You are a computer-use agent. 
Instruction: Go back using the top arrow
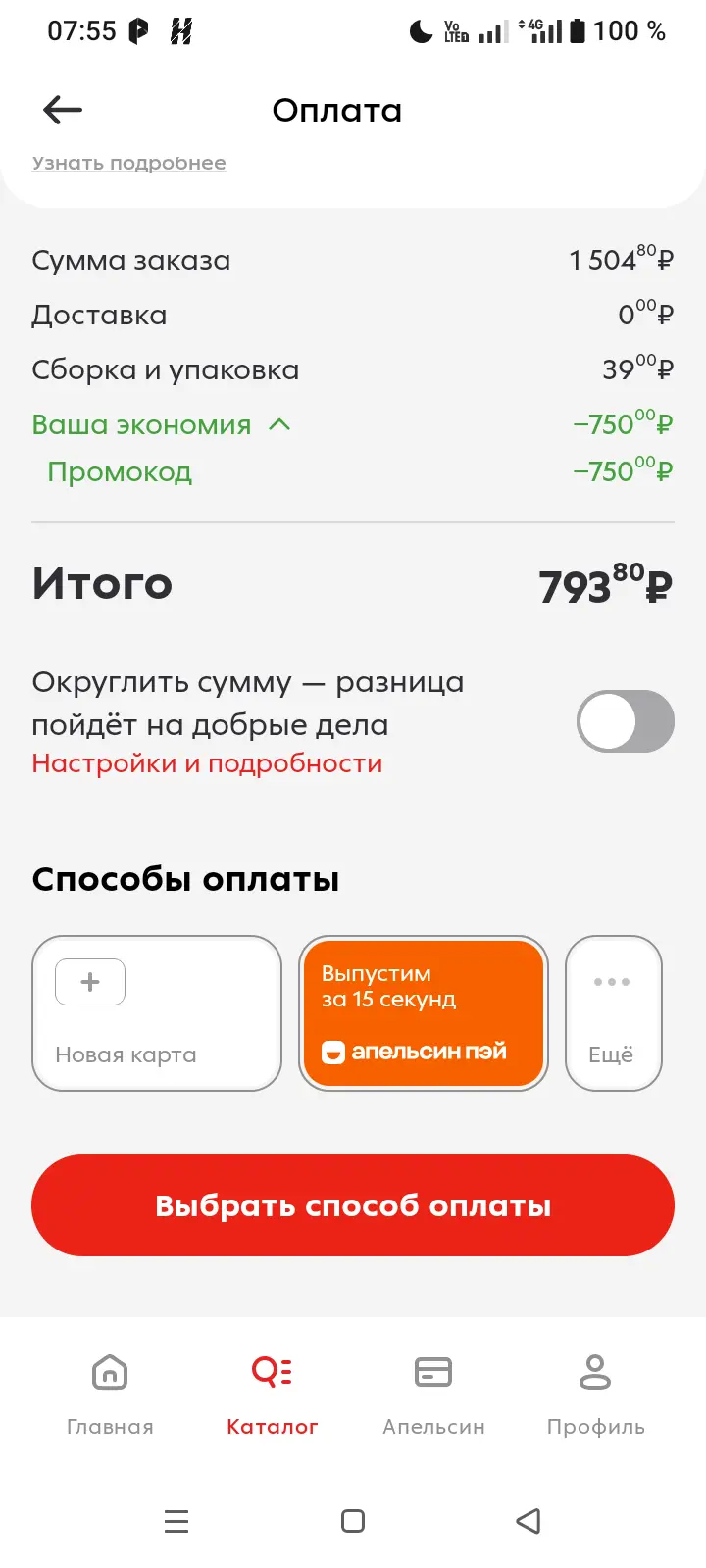tap(63, 110)
